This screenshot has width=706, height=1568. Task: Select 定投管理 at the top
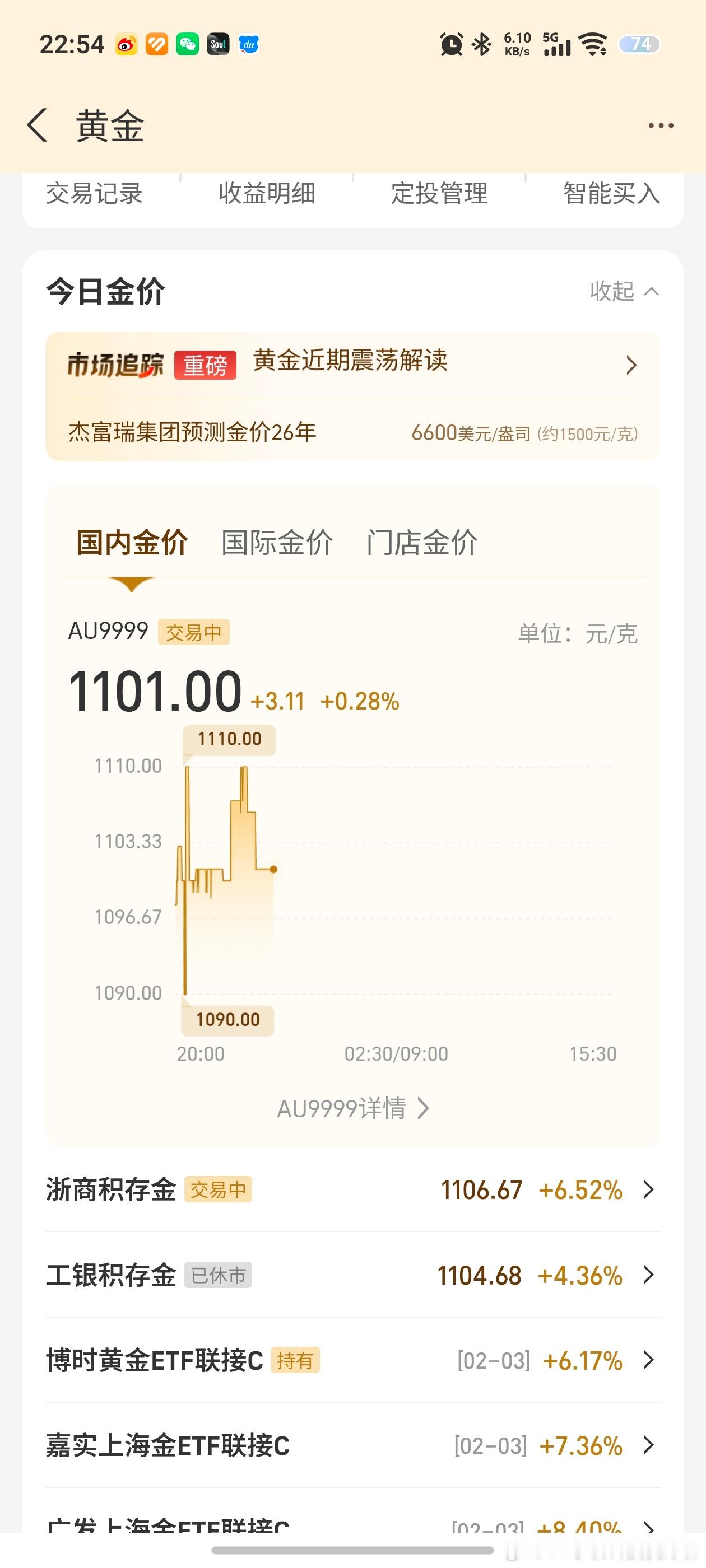[441, 194]
